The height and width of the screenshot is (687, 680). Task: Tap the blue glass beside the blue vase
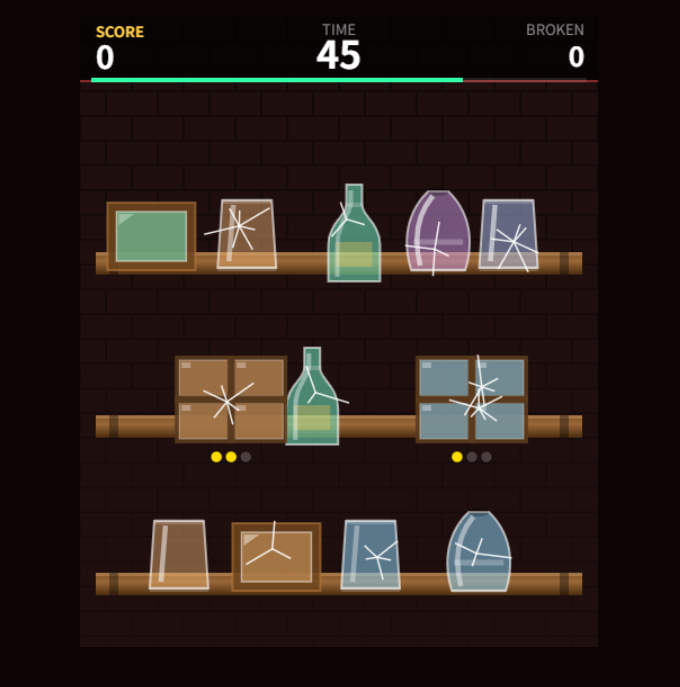click(x=370, y=554)
